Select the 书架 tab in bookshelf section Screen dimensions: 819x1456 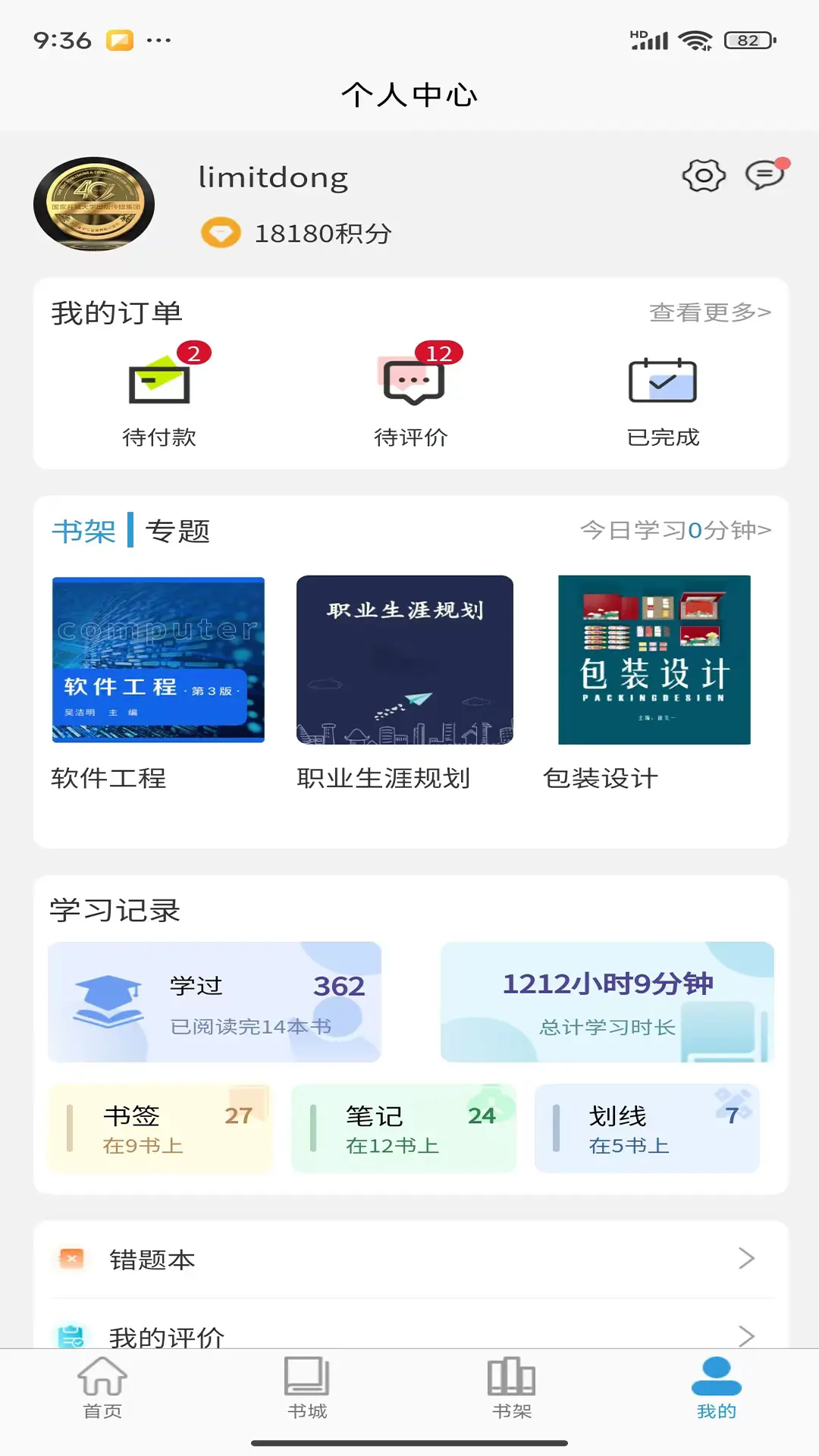click(x=85, y=532)
